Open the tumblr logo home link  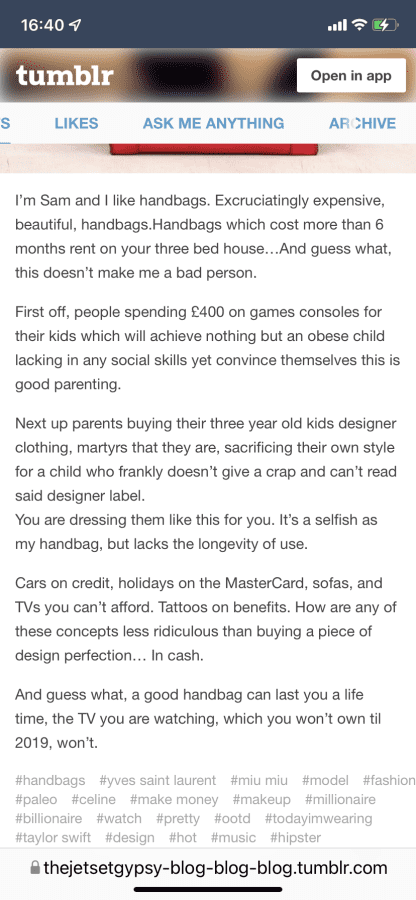coord(65,76)
